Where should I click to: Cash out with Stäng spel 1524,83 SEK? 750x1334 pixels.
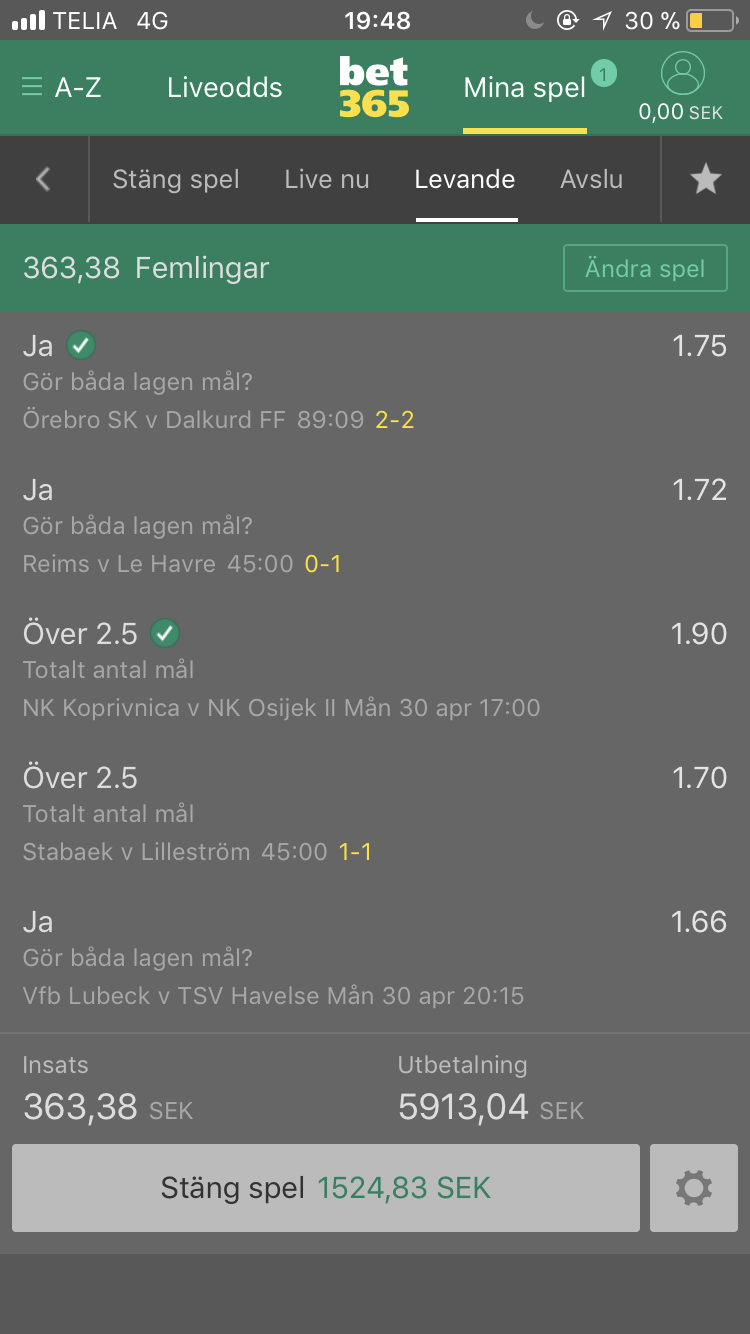pyautogui.click(x=326, y=1188)
